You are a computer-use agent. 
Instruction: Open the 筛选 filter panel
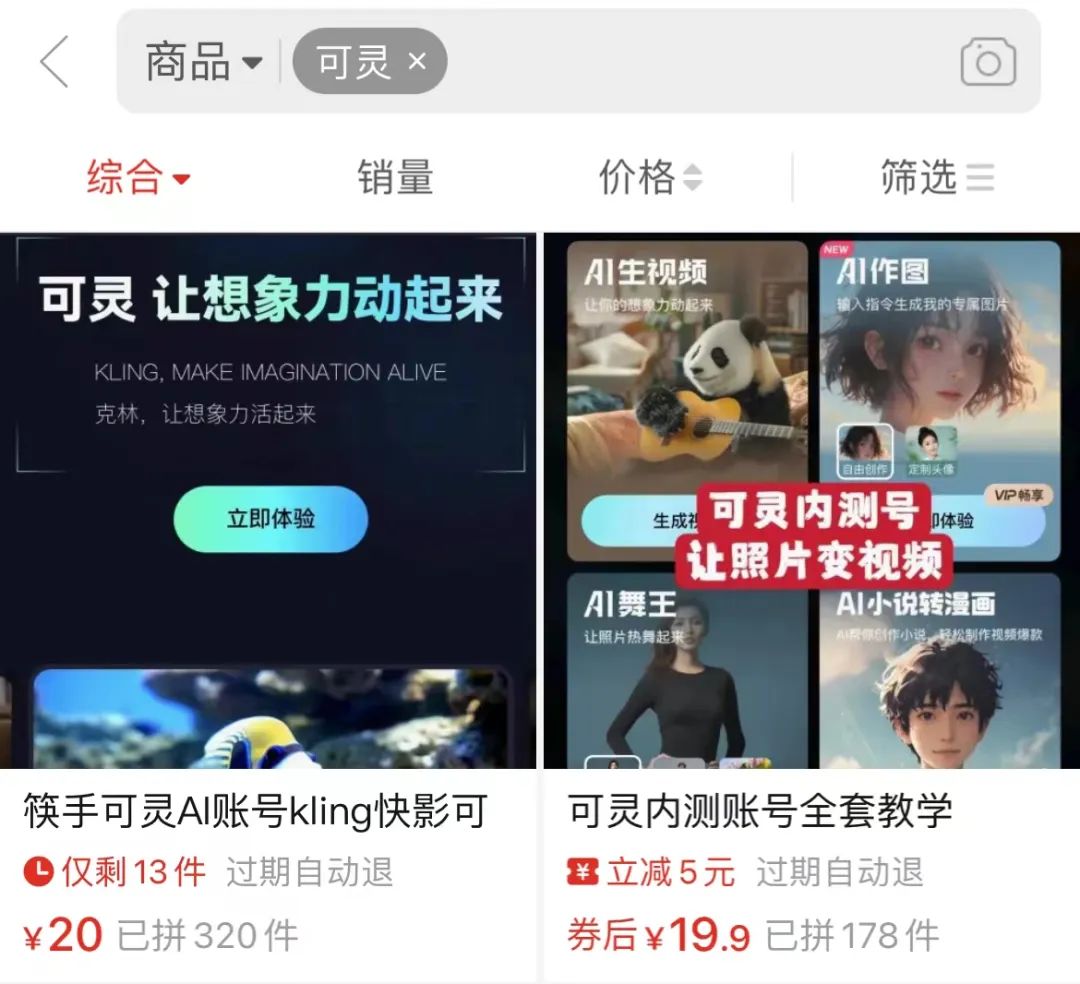[x=936, y=178]
